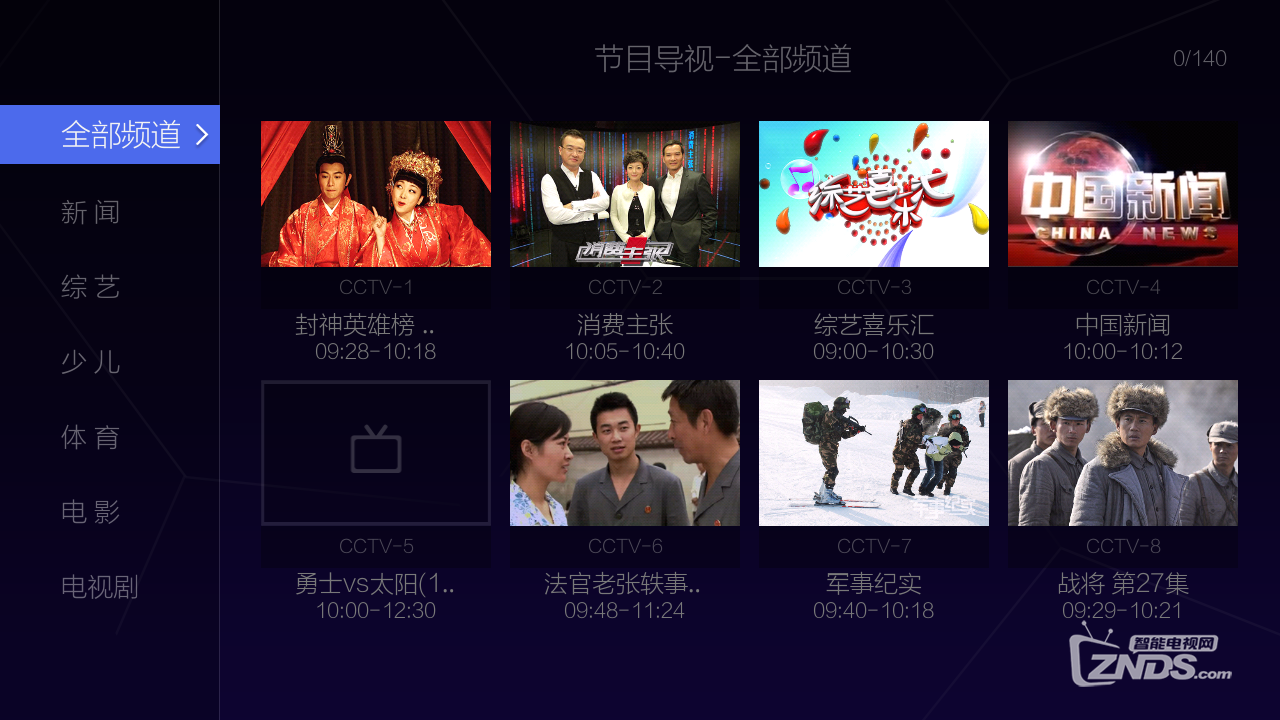This screenshot has height=720, width=1280.
Task: Switch to the 体育 category
Action: pyautogui.click(x=91, y=437)
